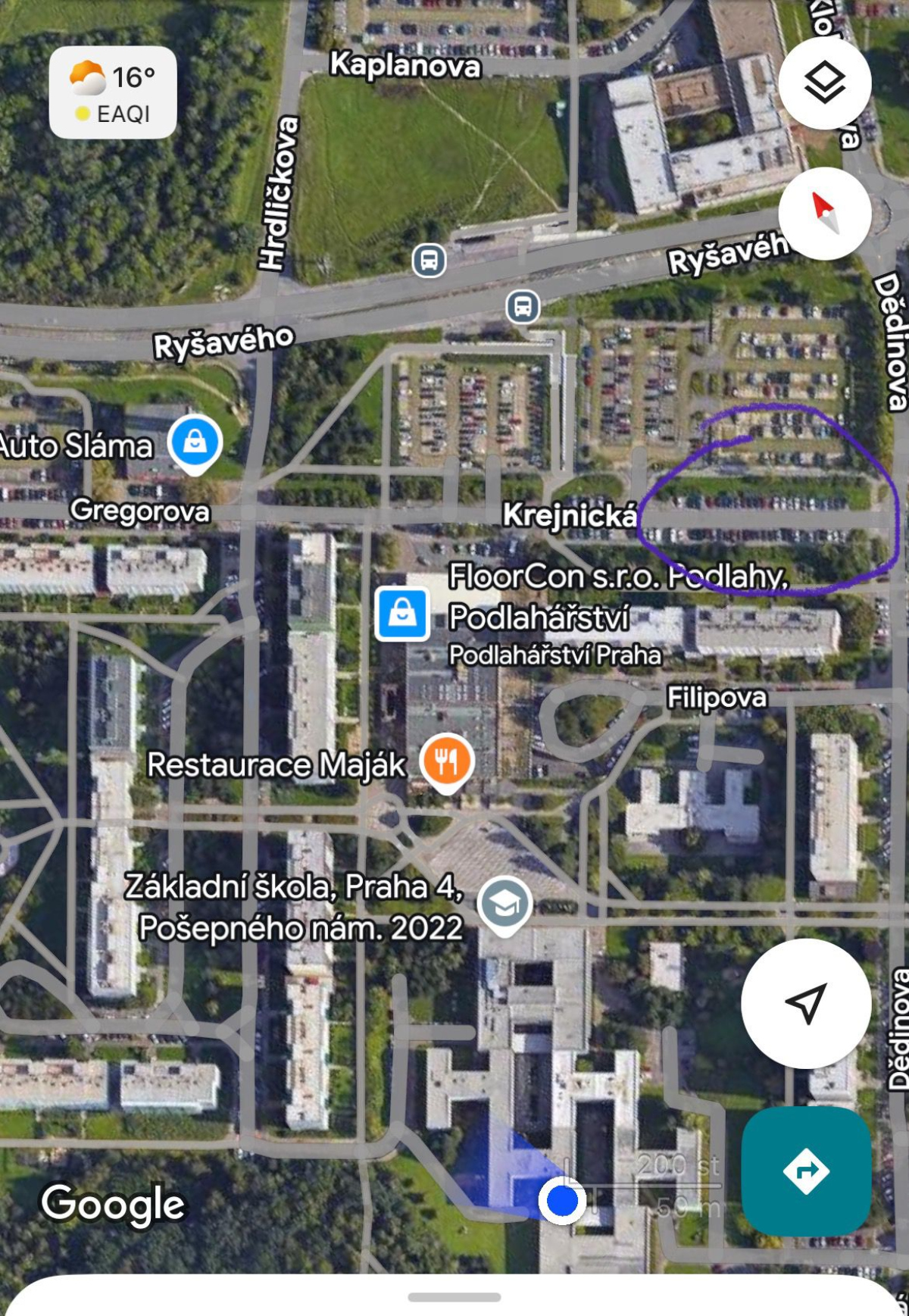Open the Restaurace Maják restaurant pin
The image size is (909, 1316).
pos(447,761)
